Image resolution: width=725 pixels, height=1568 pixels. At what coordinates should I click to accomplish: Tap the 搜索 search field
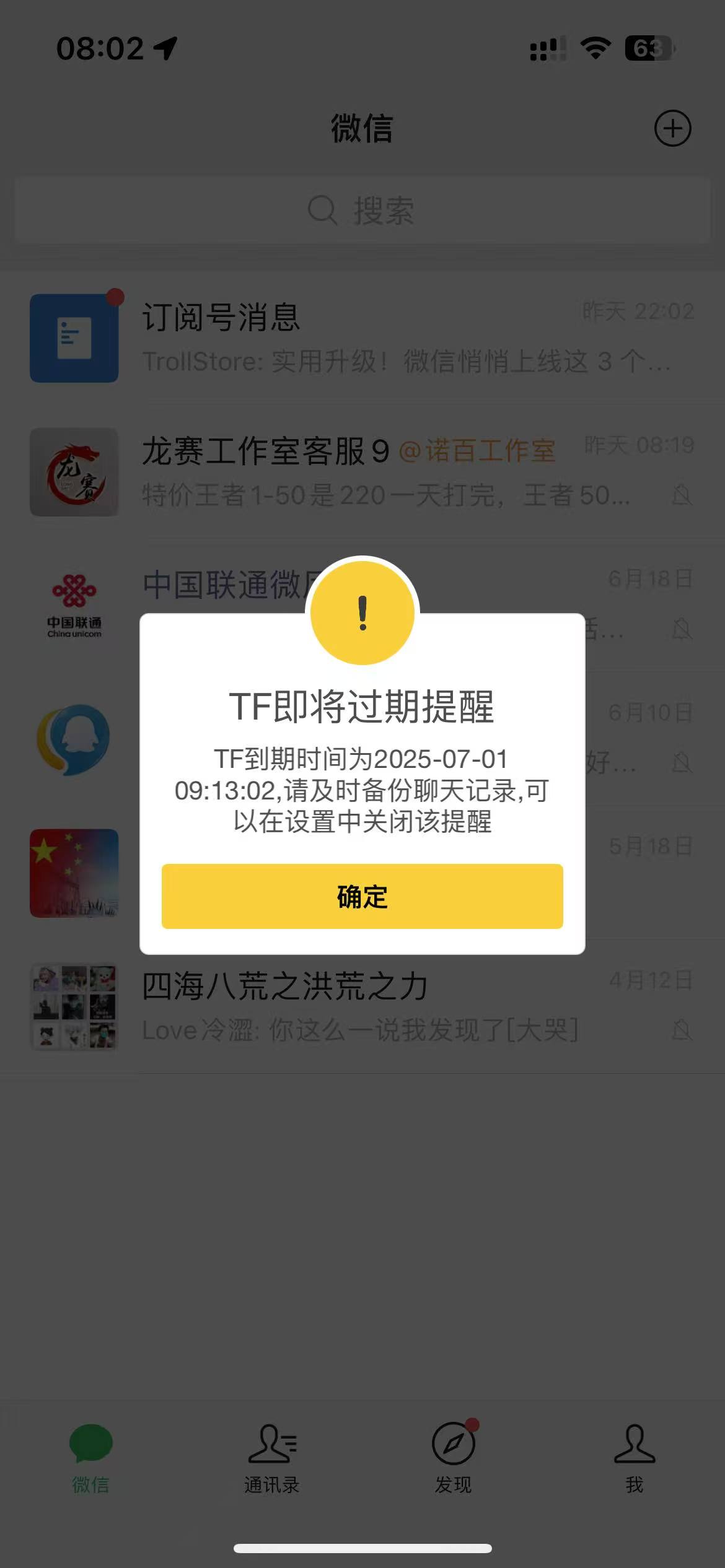(362, 211)
